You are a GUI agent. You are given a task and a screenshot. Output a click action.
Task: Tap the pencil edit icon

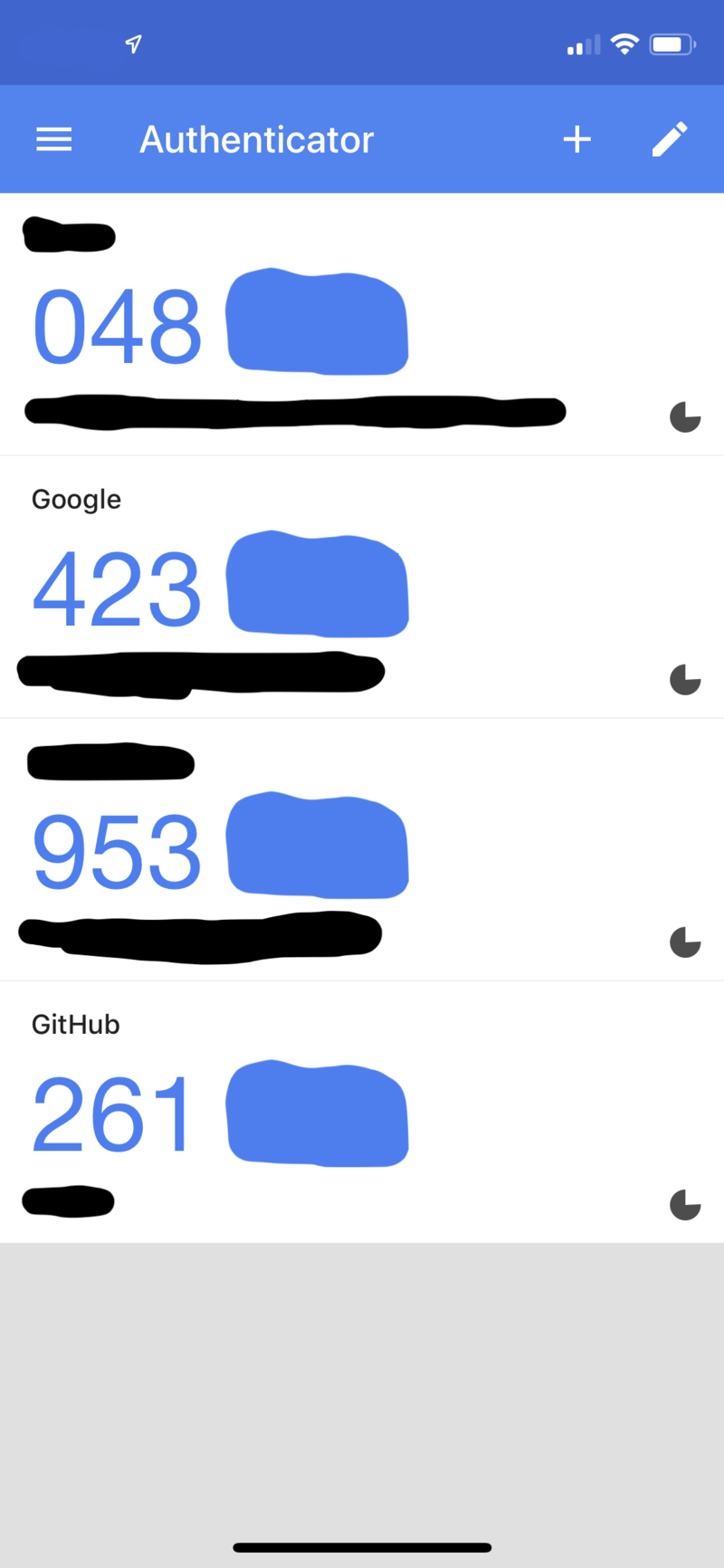point(670,139)
